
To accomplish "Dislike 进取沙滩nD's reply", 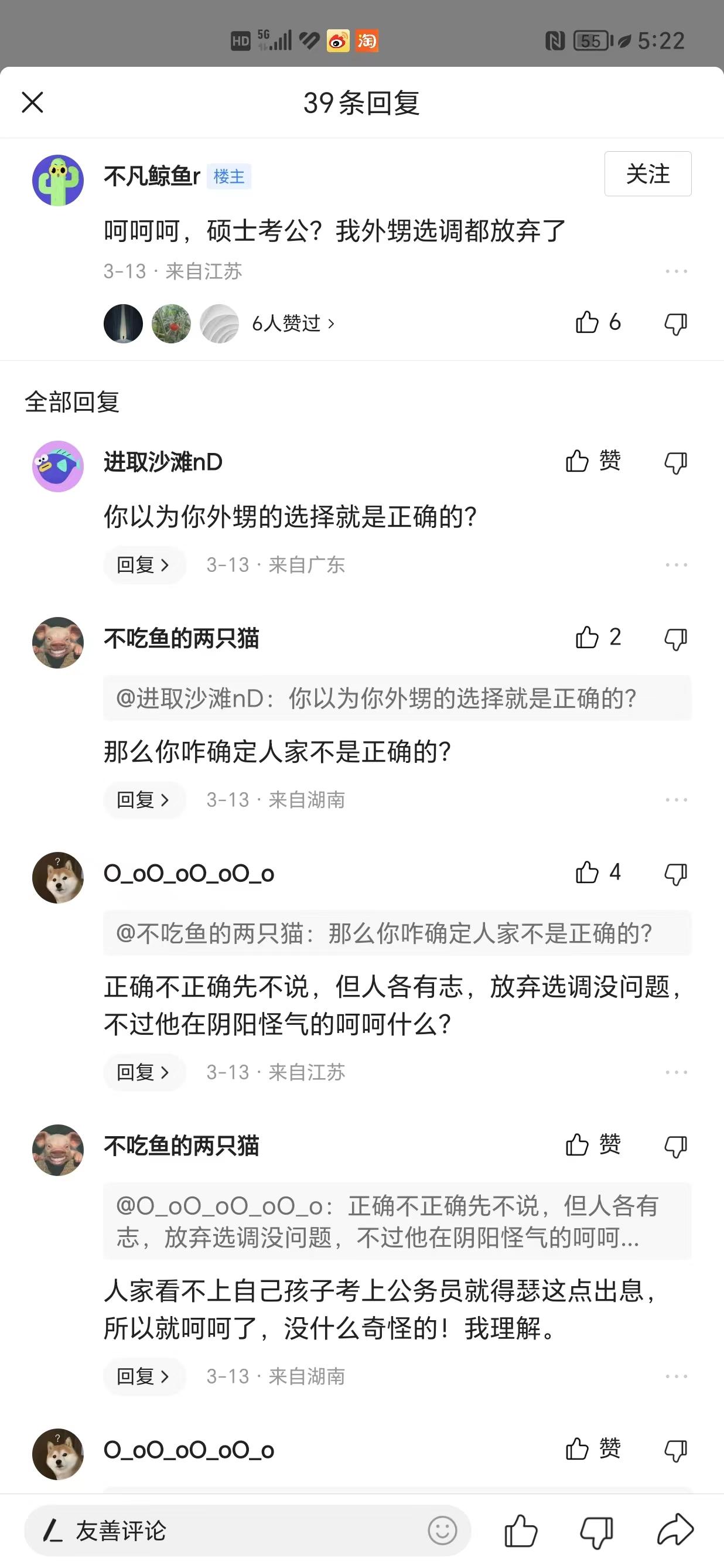I will (675, 461).
